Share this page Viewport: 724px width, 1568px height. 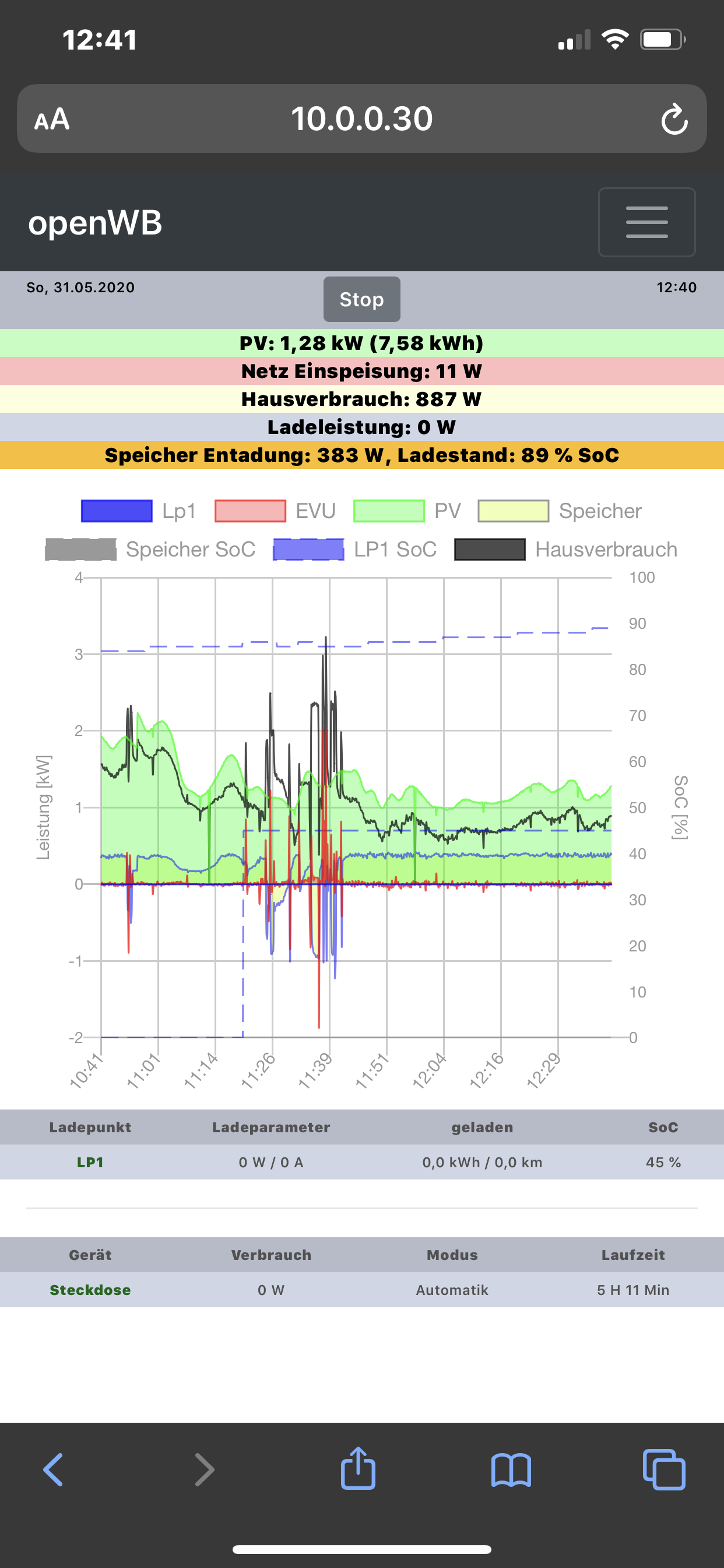(358, 1469)
